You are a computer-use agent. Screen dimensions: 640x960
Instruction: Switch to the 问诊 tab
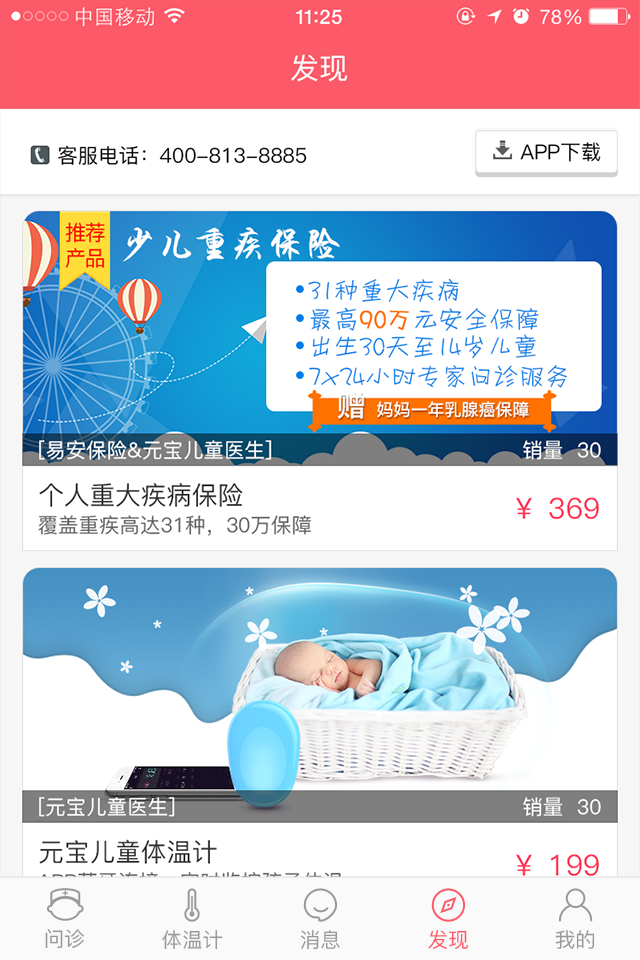[x=65, y=918]
